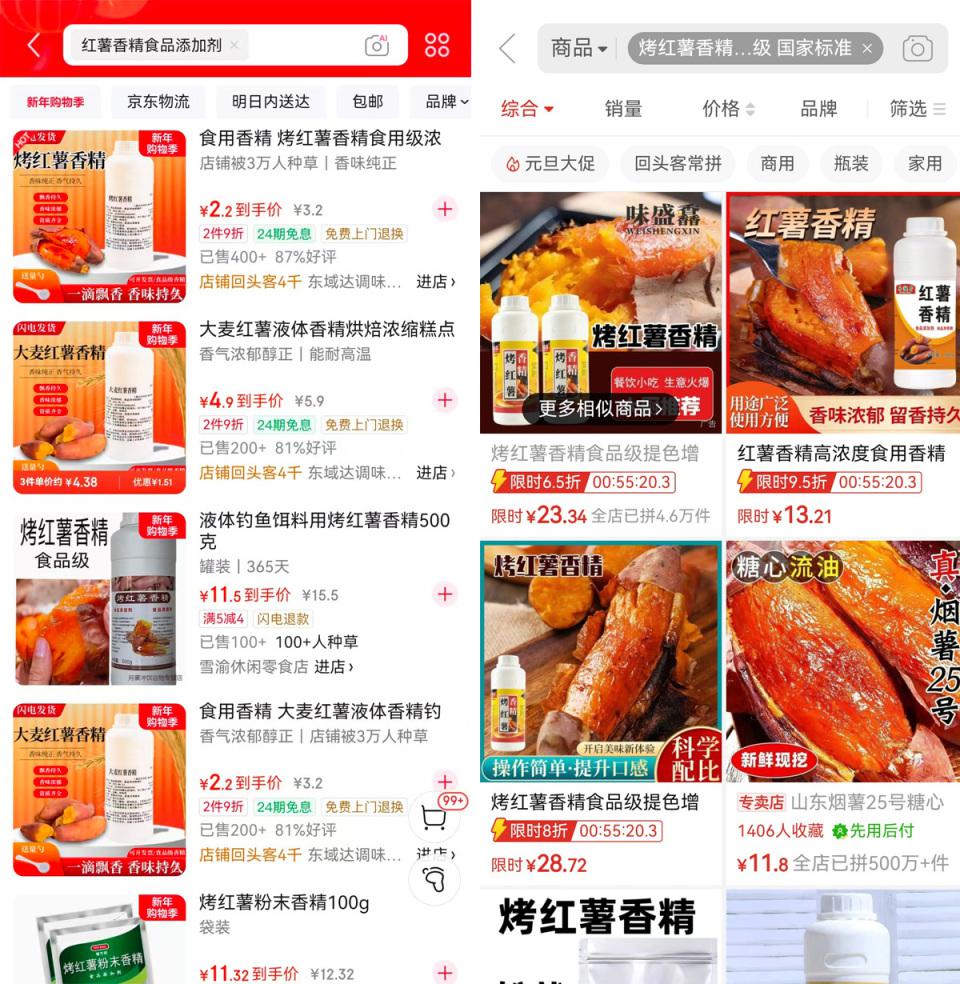The image size is (960, 984).
Task: Switch layout with the four-circle grid icon
Action: point(437,45)
